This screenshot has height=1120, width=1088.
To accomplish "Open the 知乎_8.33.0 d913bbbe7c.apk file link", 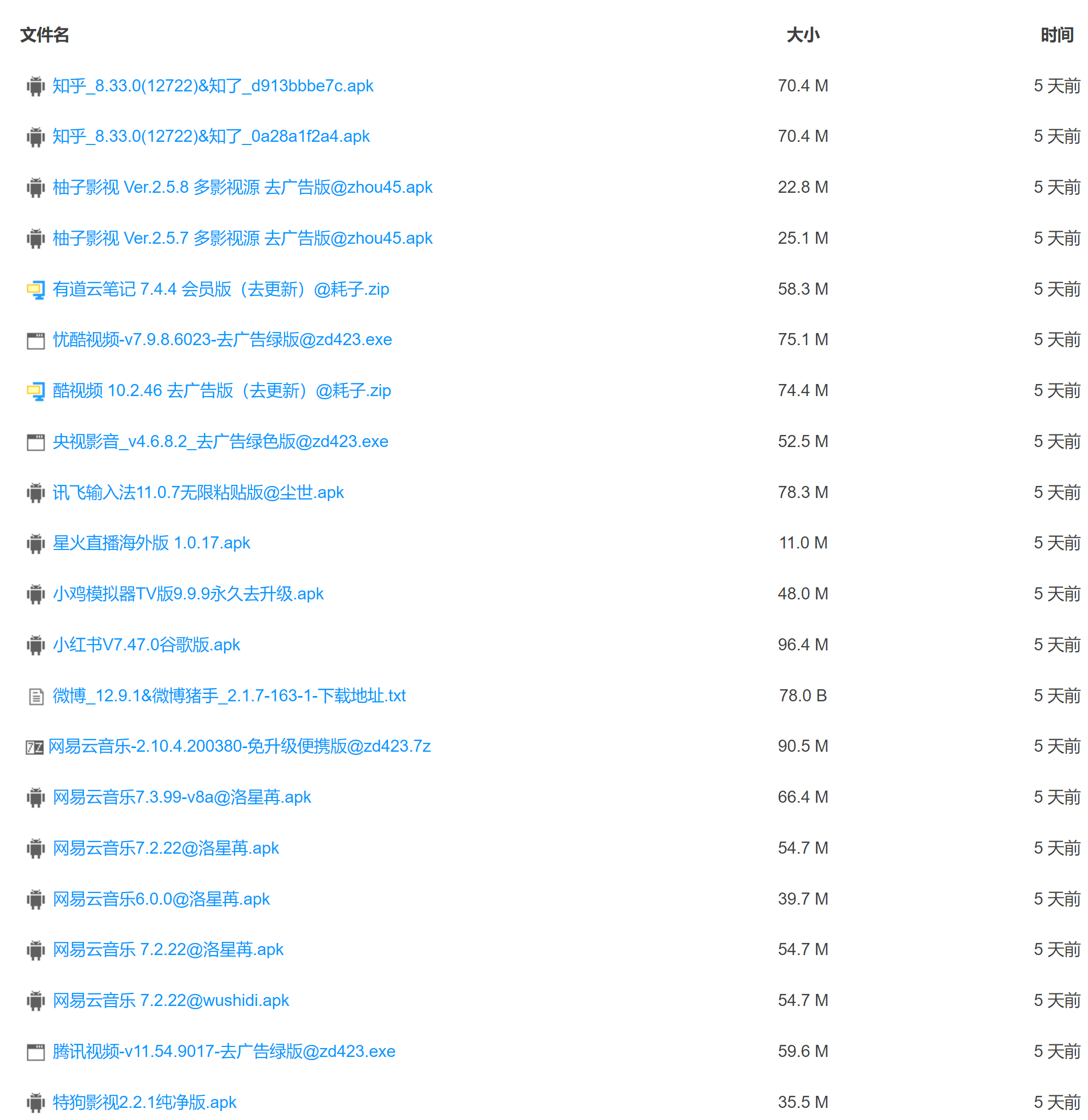I will coord(213,86).
